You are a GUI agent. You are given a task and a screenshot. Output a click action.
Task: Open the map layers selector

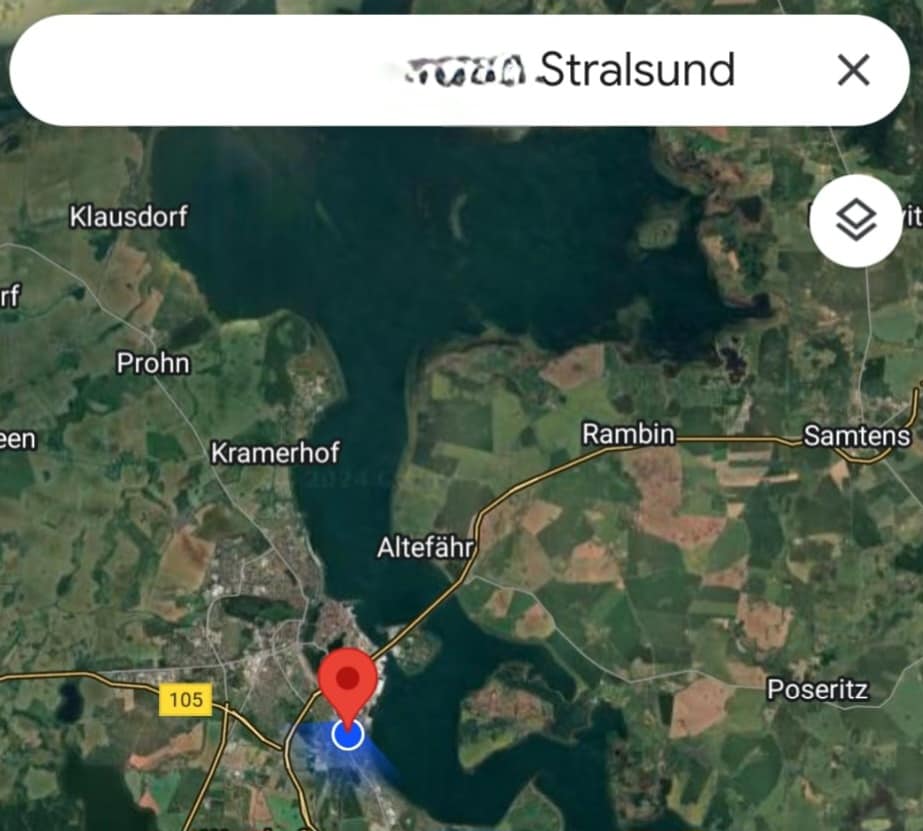tap(855, 220)
